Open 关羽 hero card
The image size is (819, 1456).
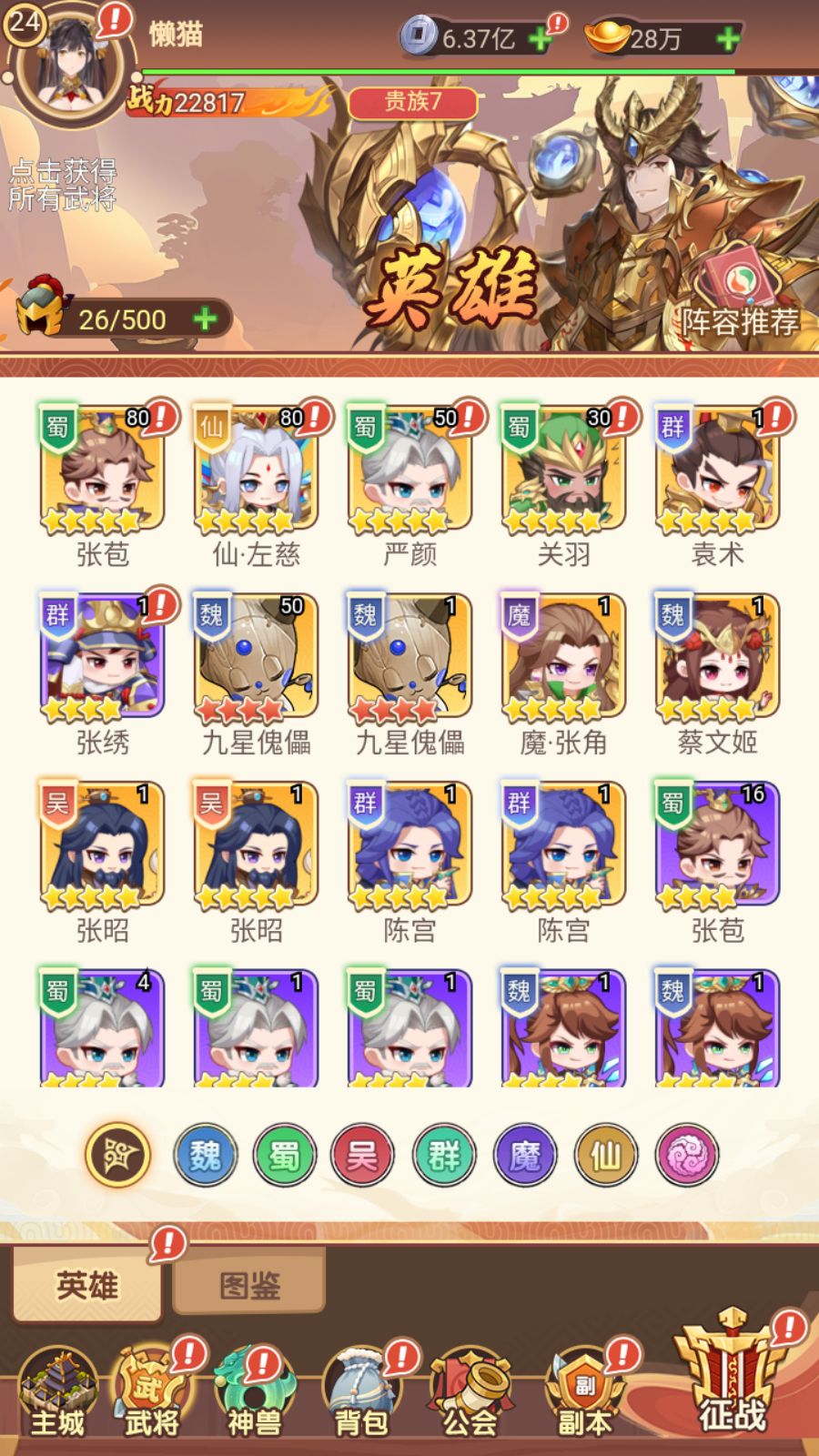click(563, 469)
